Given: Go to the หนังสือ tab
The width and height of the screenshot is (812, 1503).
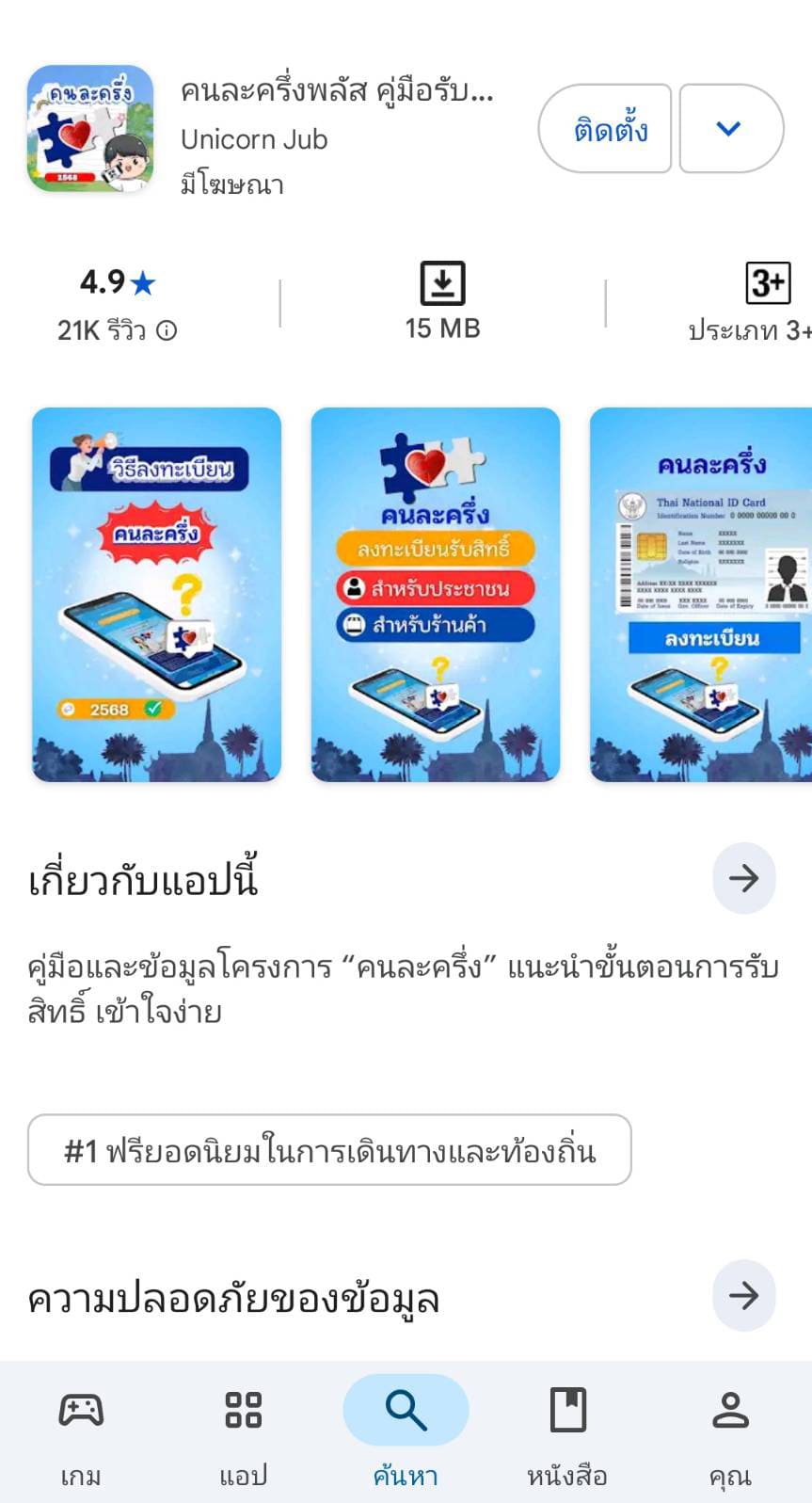Looking at the screenshot, I should tap(567, 1431).
